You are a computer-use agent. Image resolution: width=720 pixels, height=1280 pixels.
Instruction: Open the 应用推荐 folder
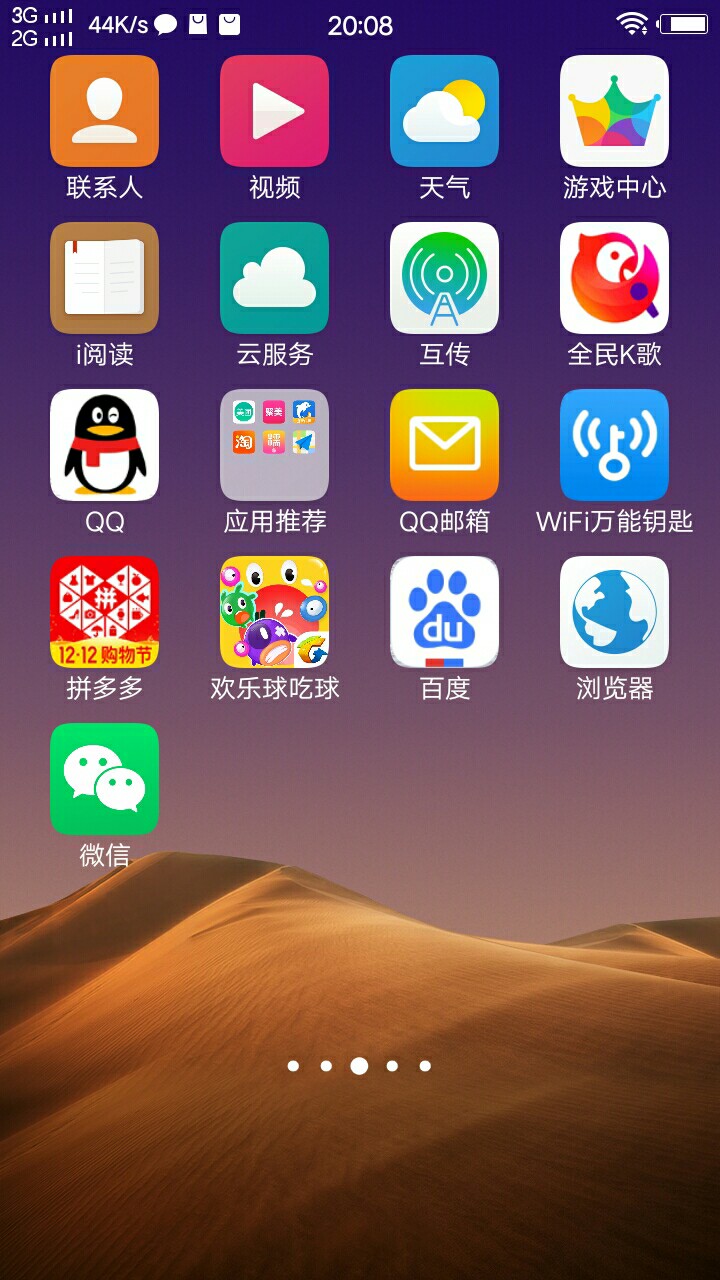(x=274, y=445)
